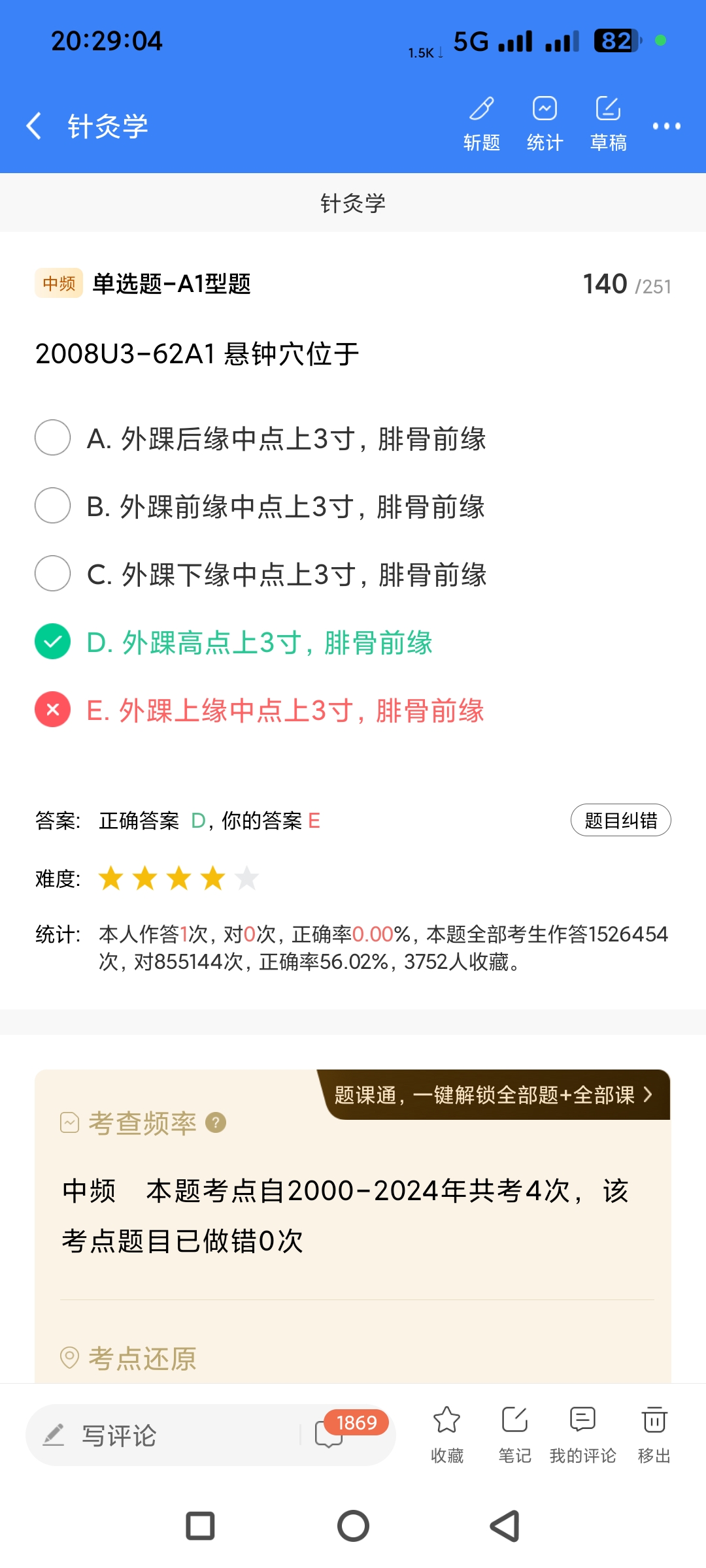Open 我的评论
Screen dimensions: 706x1568
582,1434
